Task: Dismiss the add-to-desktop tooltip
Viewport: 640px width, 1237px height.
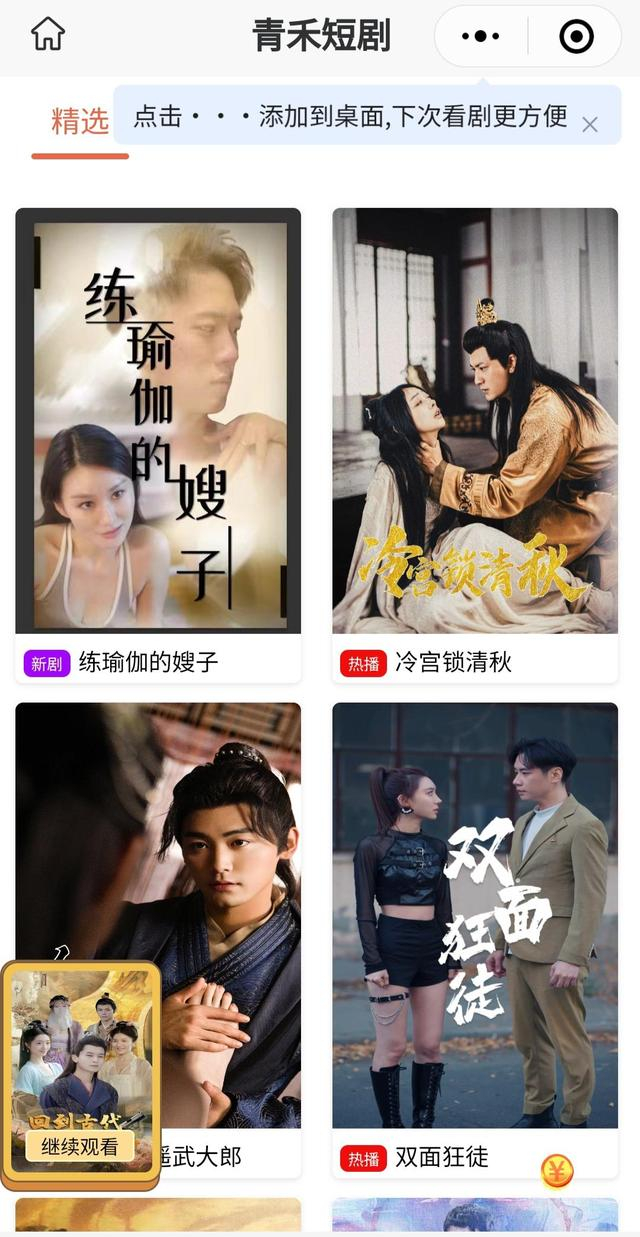Action: coord(590,124)
